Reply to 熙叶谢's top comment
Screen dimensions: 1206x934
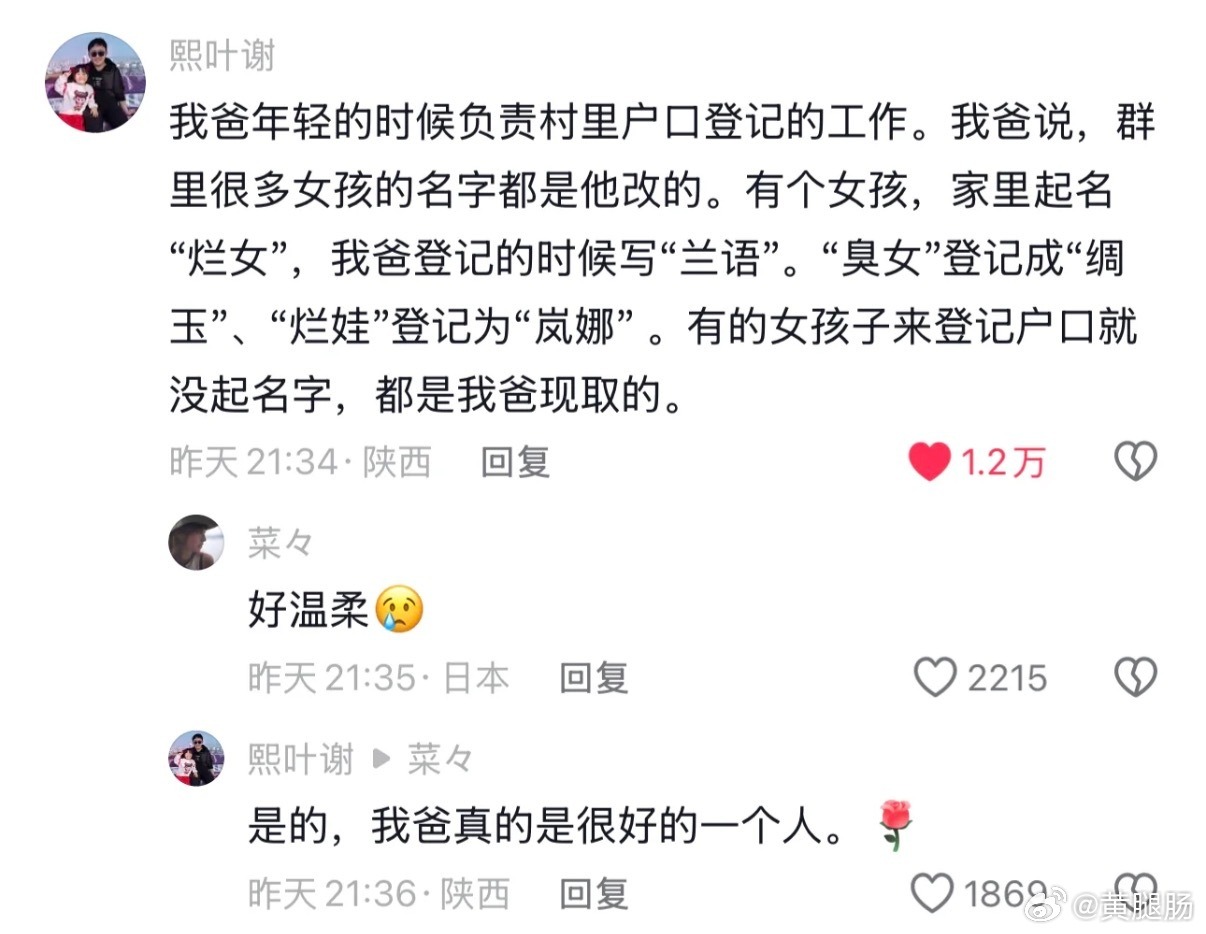[x=516, y=462]
